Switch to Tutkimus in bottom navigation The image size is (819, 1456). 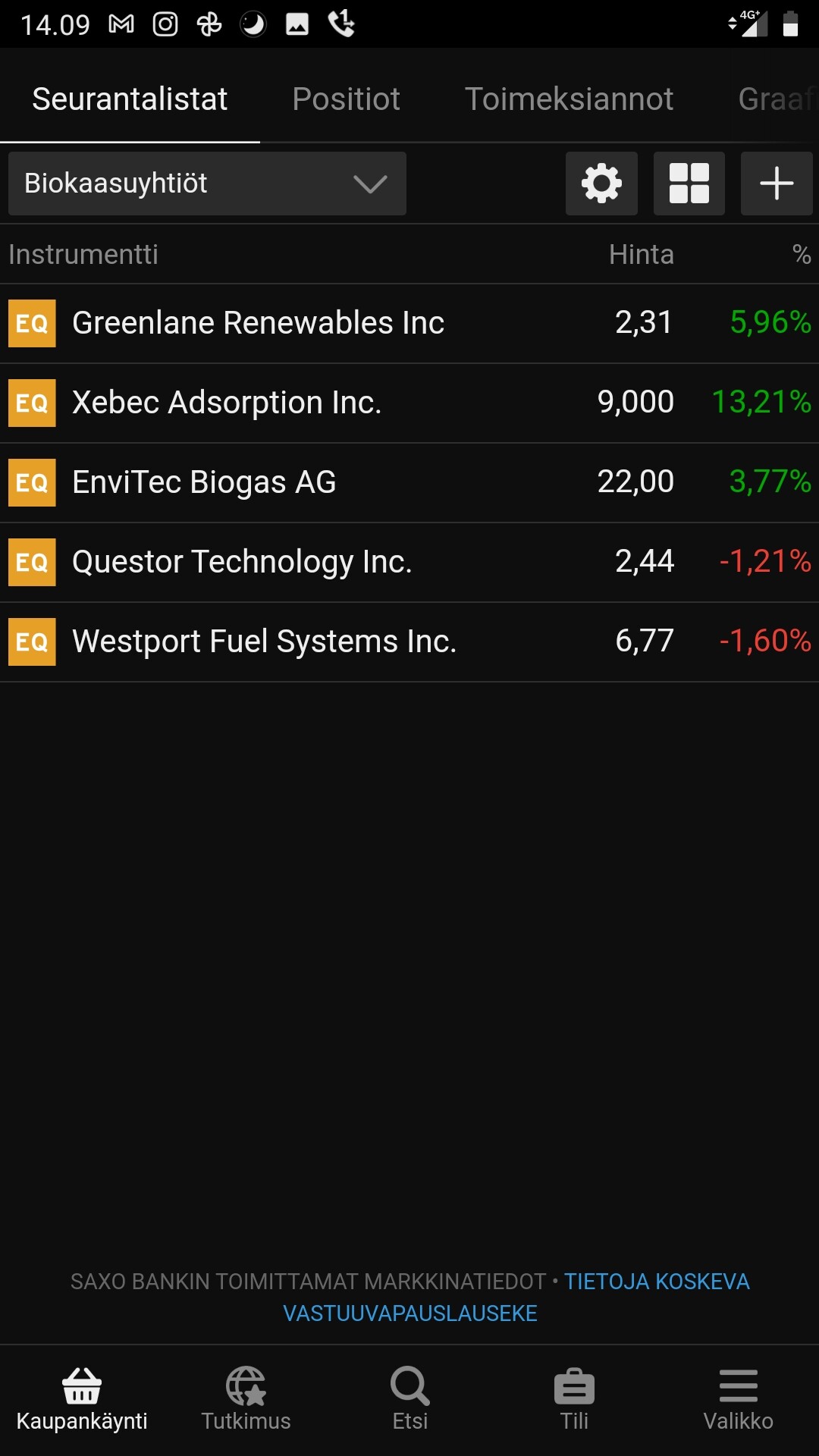point(246,1400)
